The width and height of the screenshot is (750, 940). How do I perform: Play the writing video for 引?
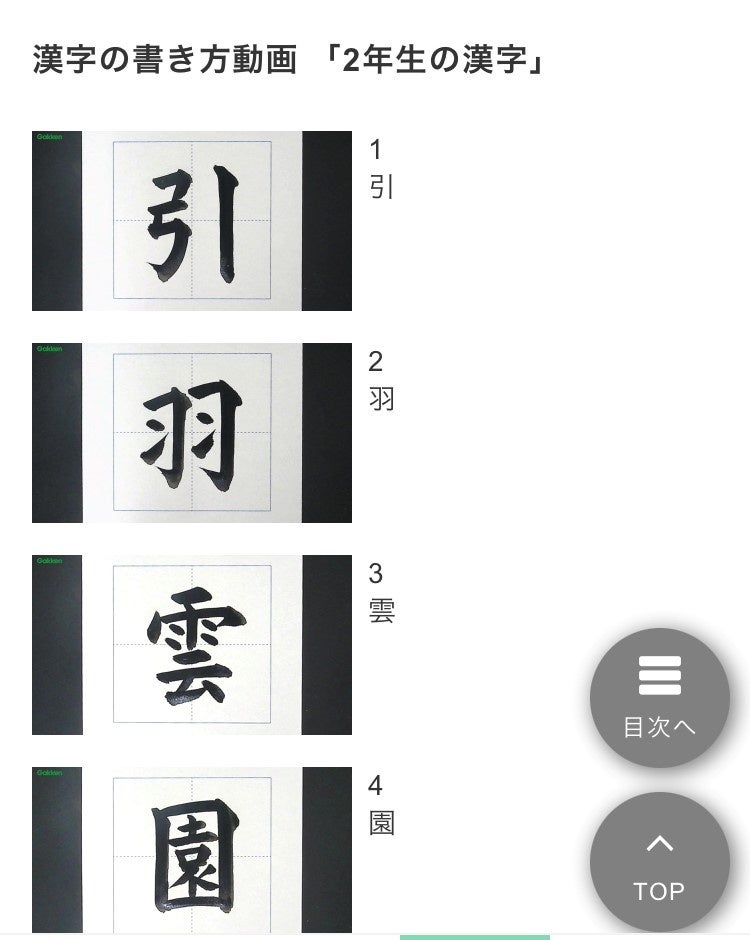[192, 221]
